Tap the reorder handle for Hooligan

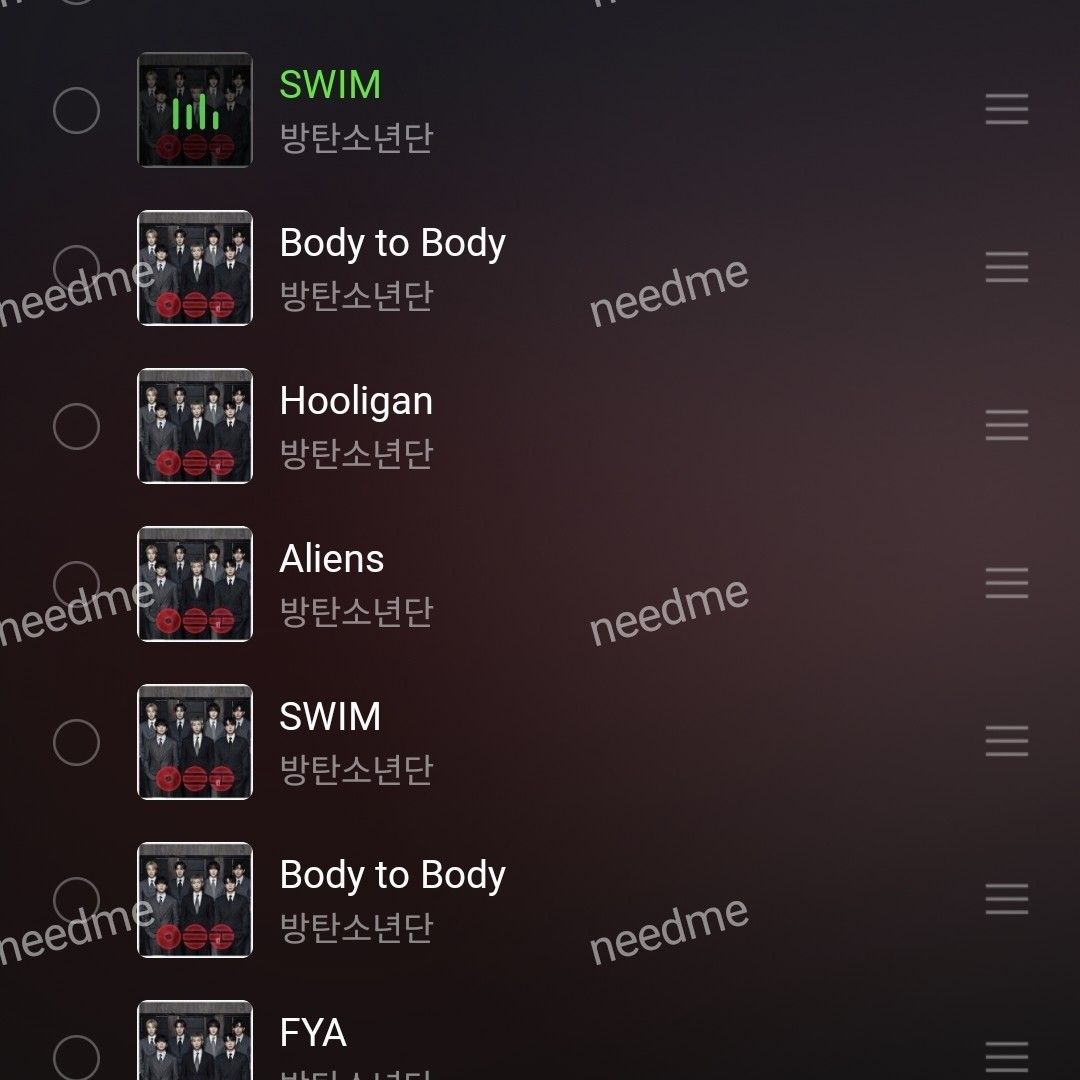pyautogui.click(x=1006, y=425)
